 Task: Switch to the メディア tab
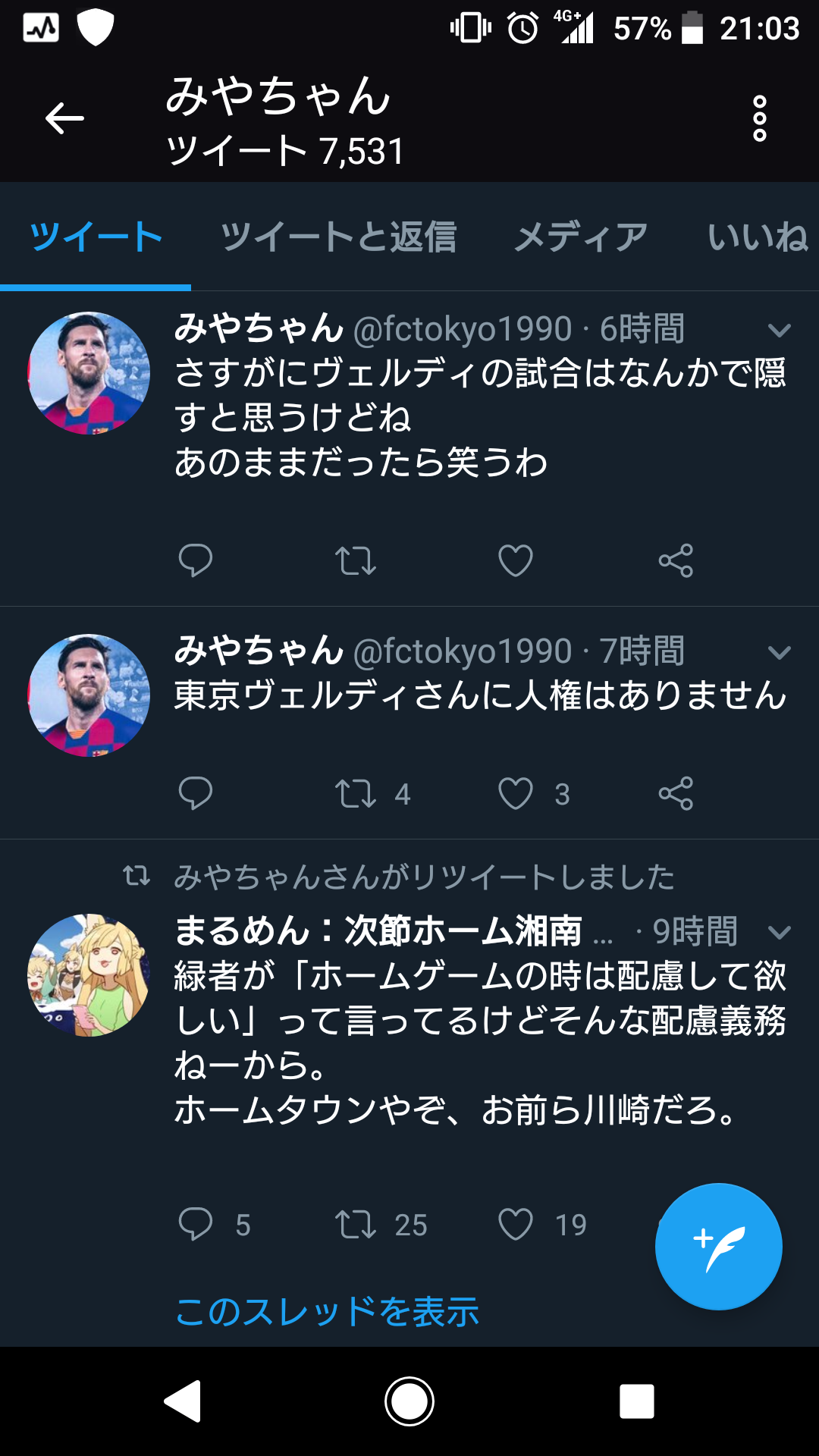pos(581,237)
